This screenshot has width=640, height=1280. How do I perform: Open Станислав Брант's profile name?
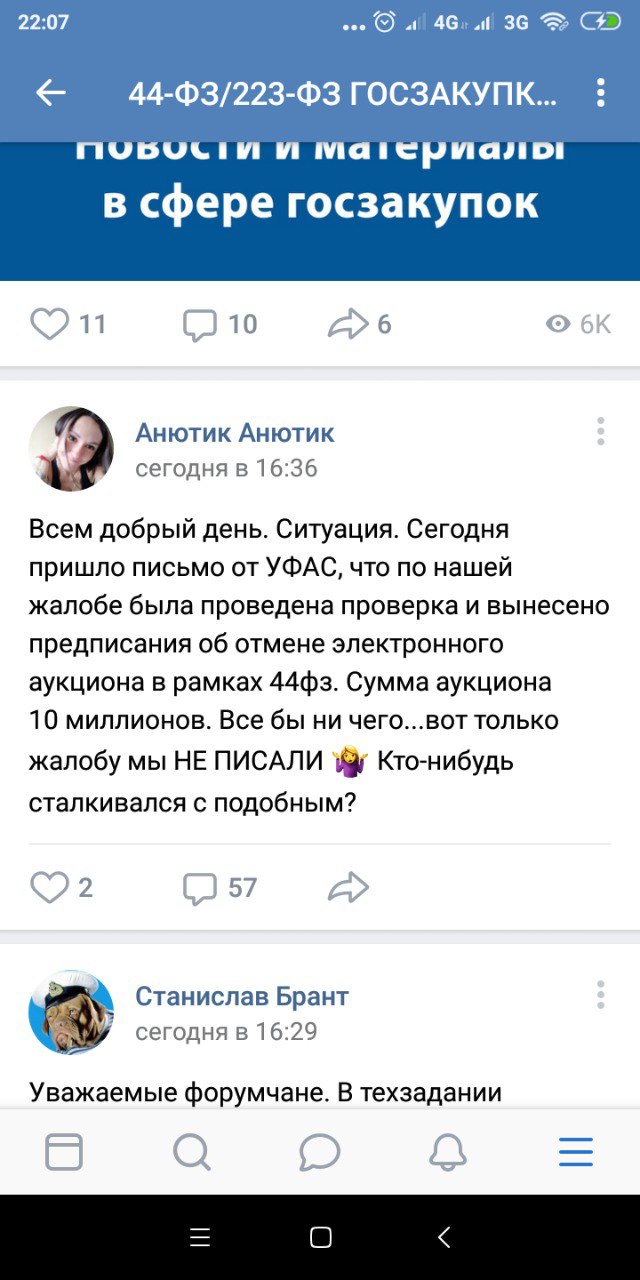click(x=242, y=996)
